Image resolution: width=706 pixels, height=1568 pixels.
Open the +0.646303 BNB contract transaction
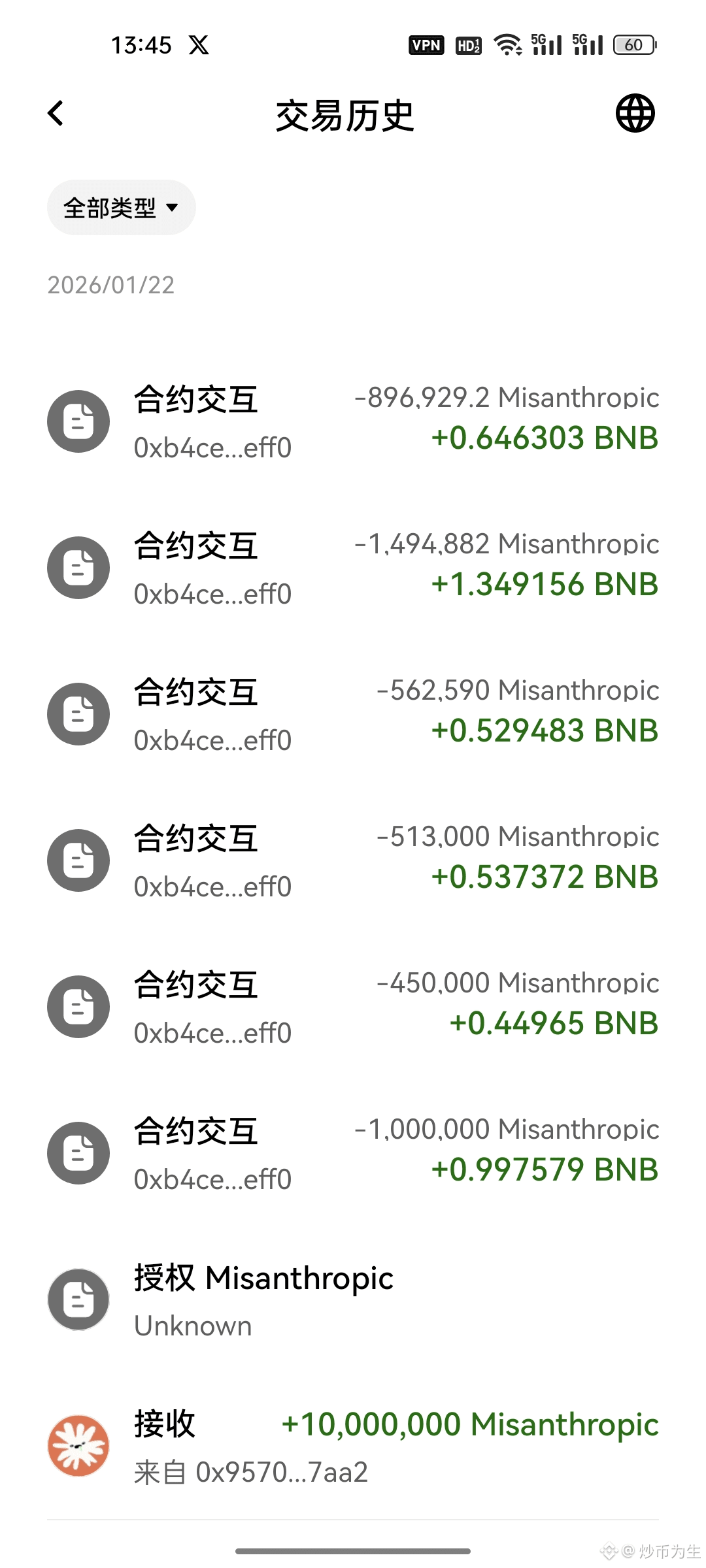point(353,421)
